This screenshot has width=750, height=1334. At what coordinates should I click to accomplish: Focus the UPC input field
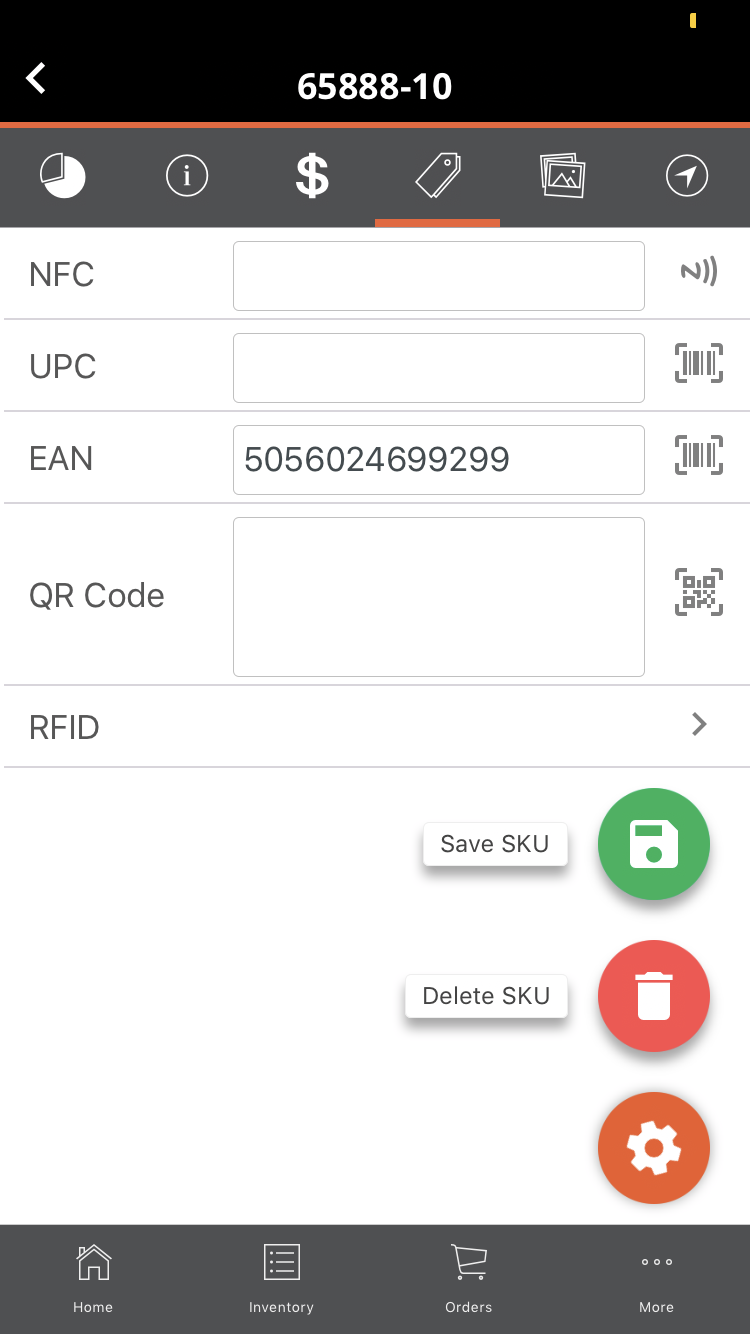click(x=439, y=368)
